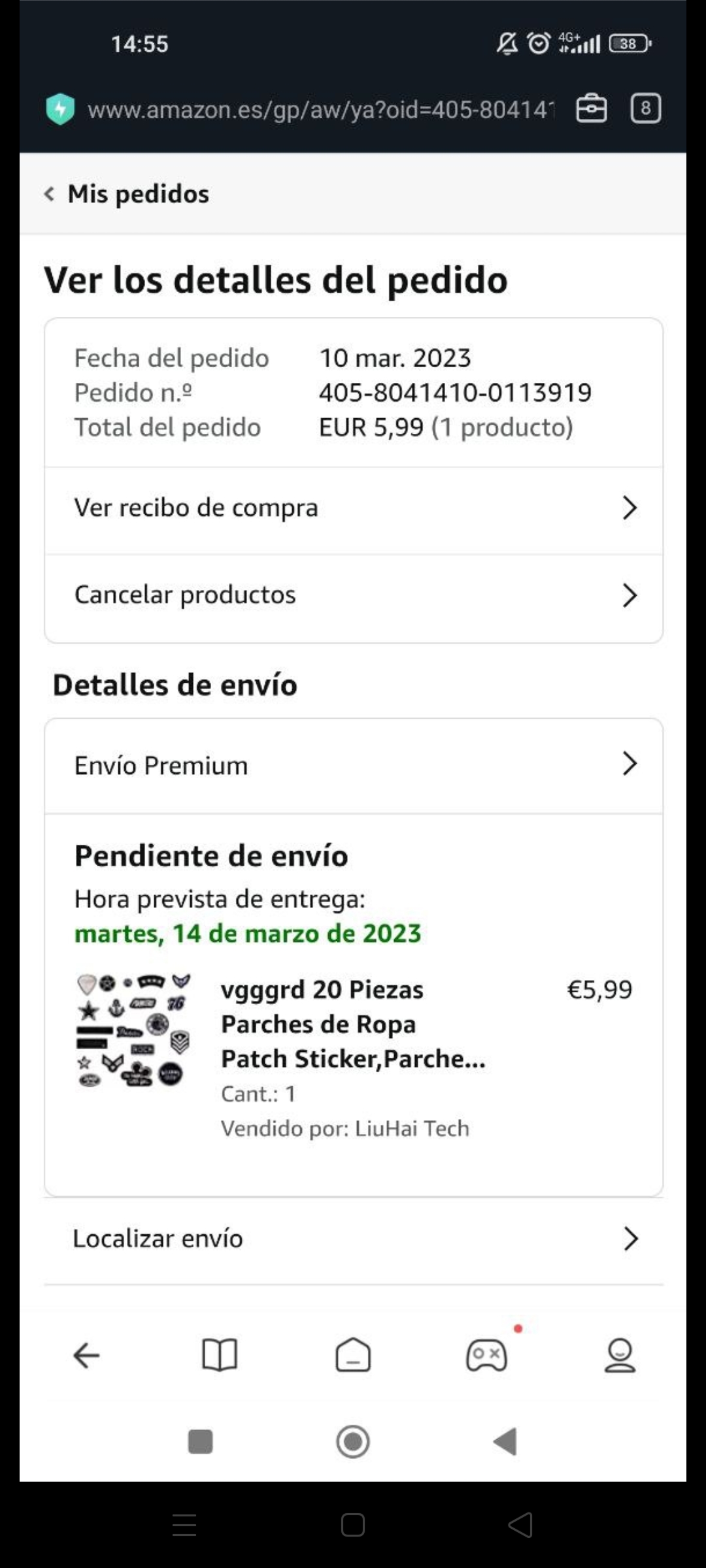Open the browser tabs counter
This screenshot has width=706, height=1568.
click(x=645, y=108)
